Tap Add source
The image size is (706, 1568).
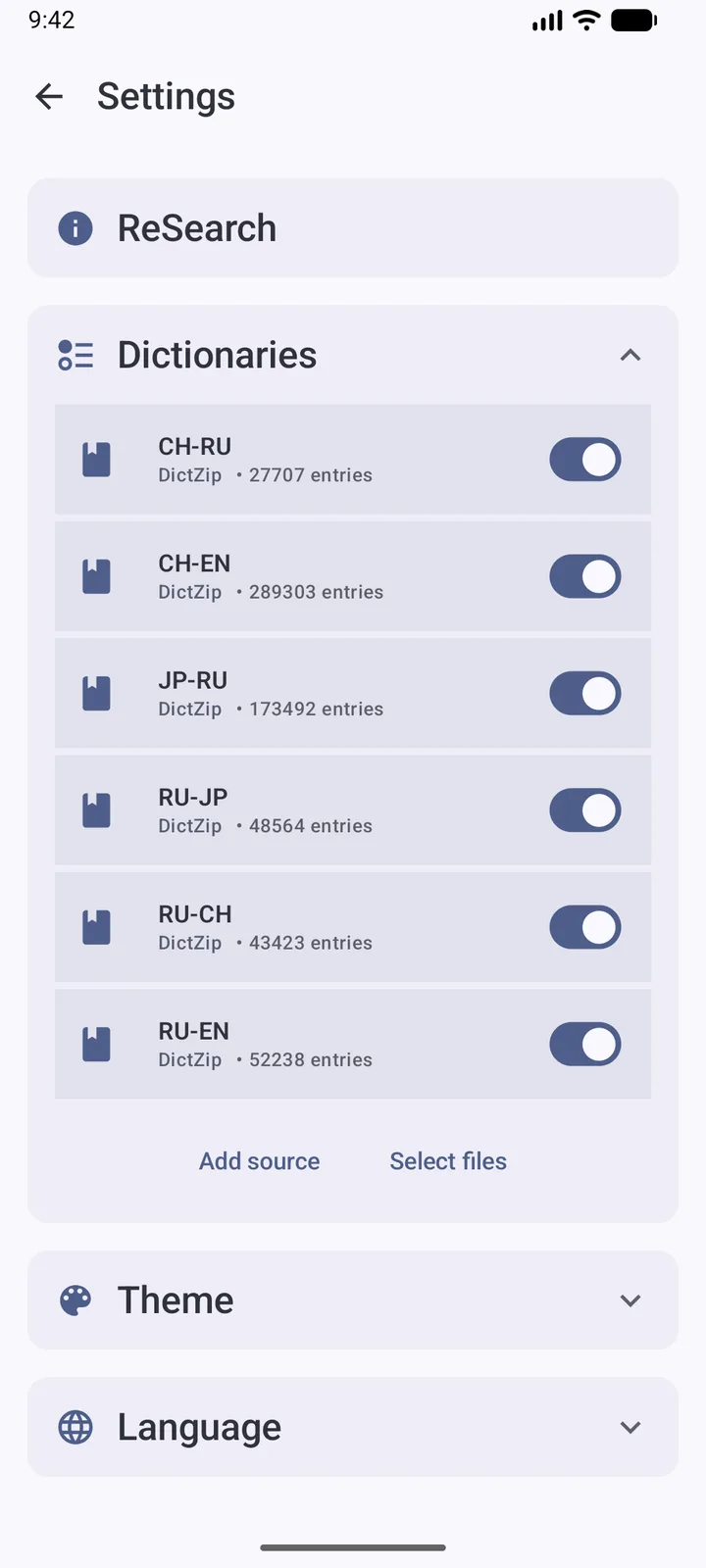(x=260, y=1161)
